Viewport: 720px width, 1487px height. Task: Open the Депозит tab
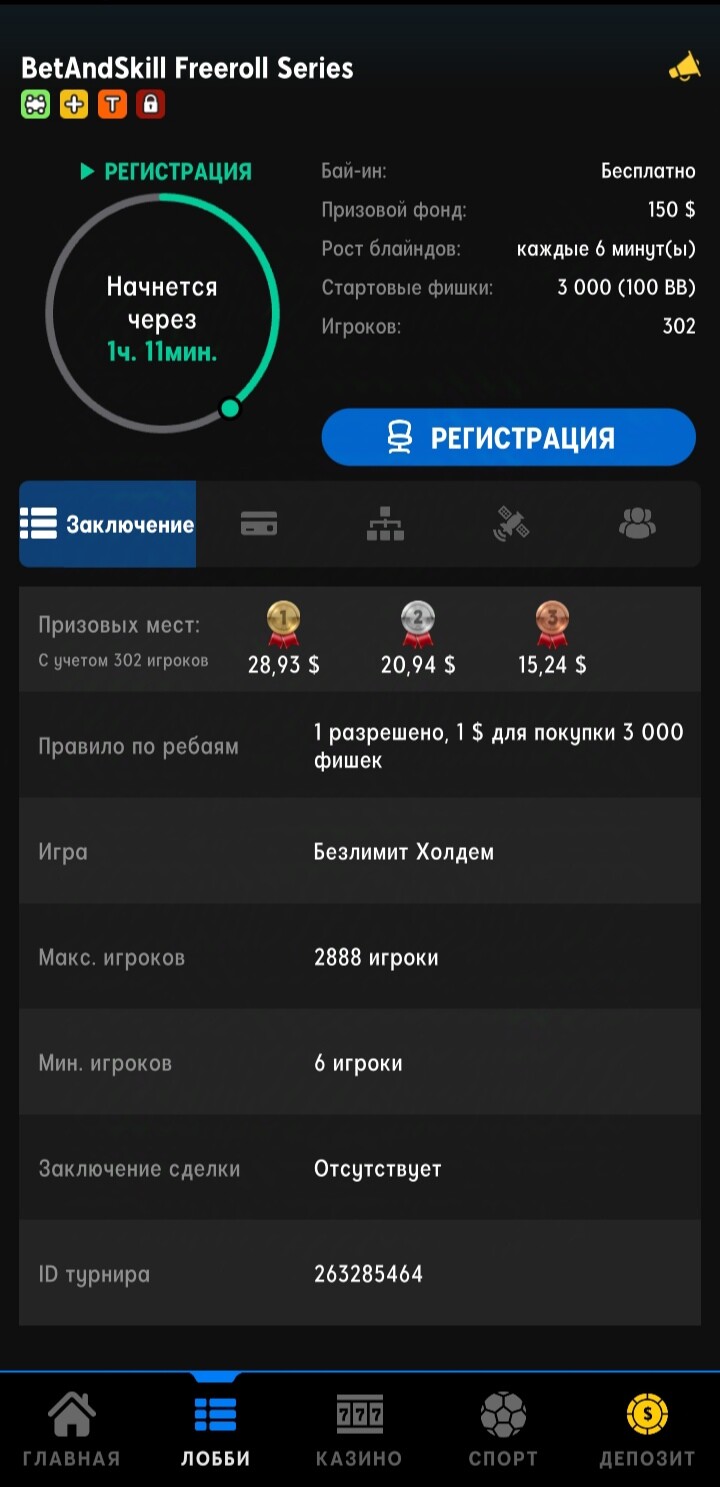coord(647,1430)
